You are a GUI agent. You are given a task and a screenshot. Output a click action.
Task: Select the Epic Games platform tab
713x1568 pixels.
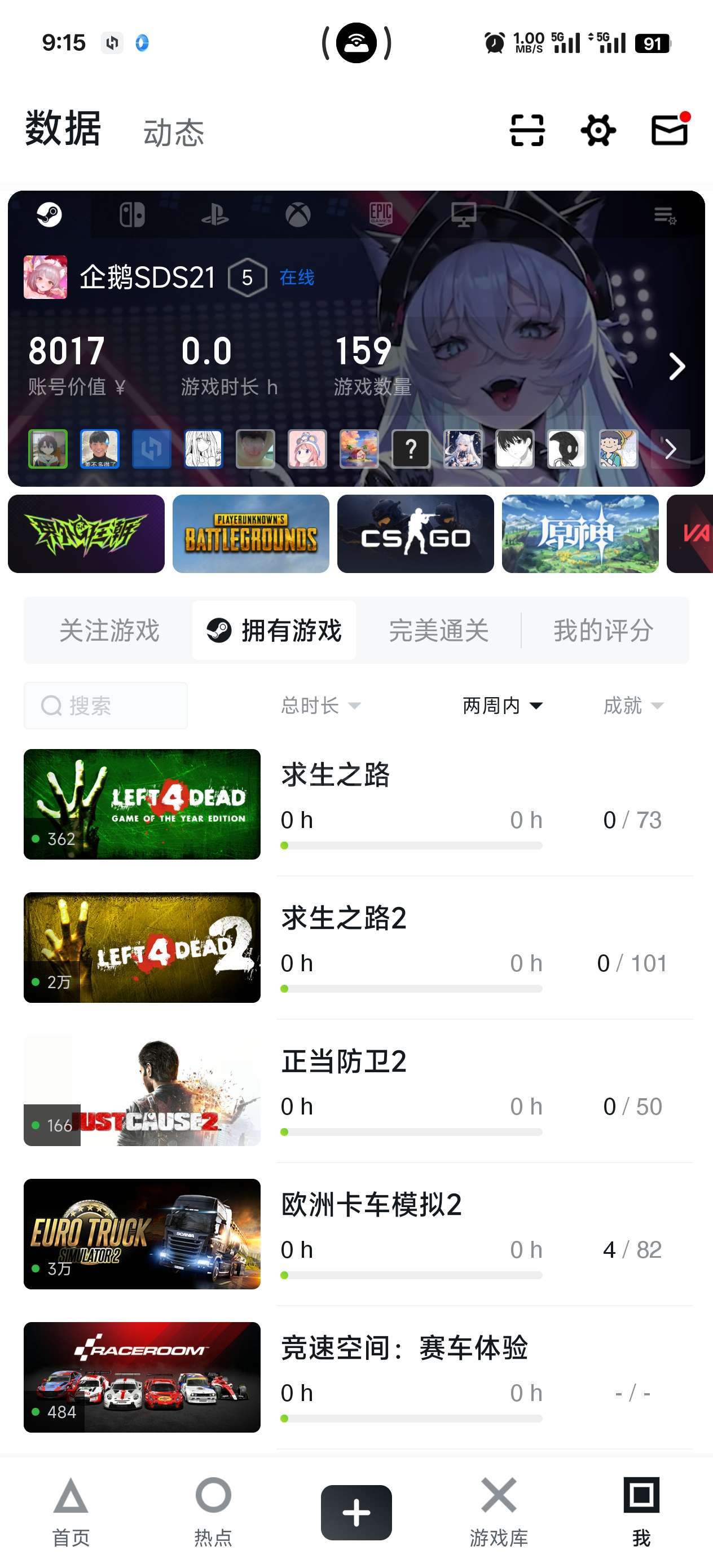point(381,215)
